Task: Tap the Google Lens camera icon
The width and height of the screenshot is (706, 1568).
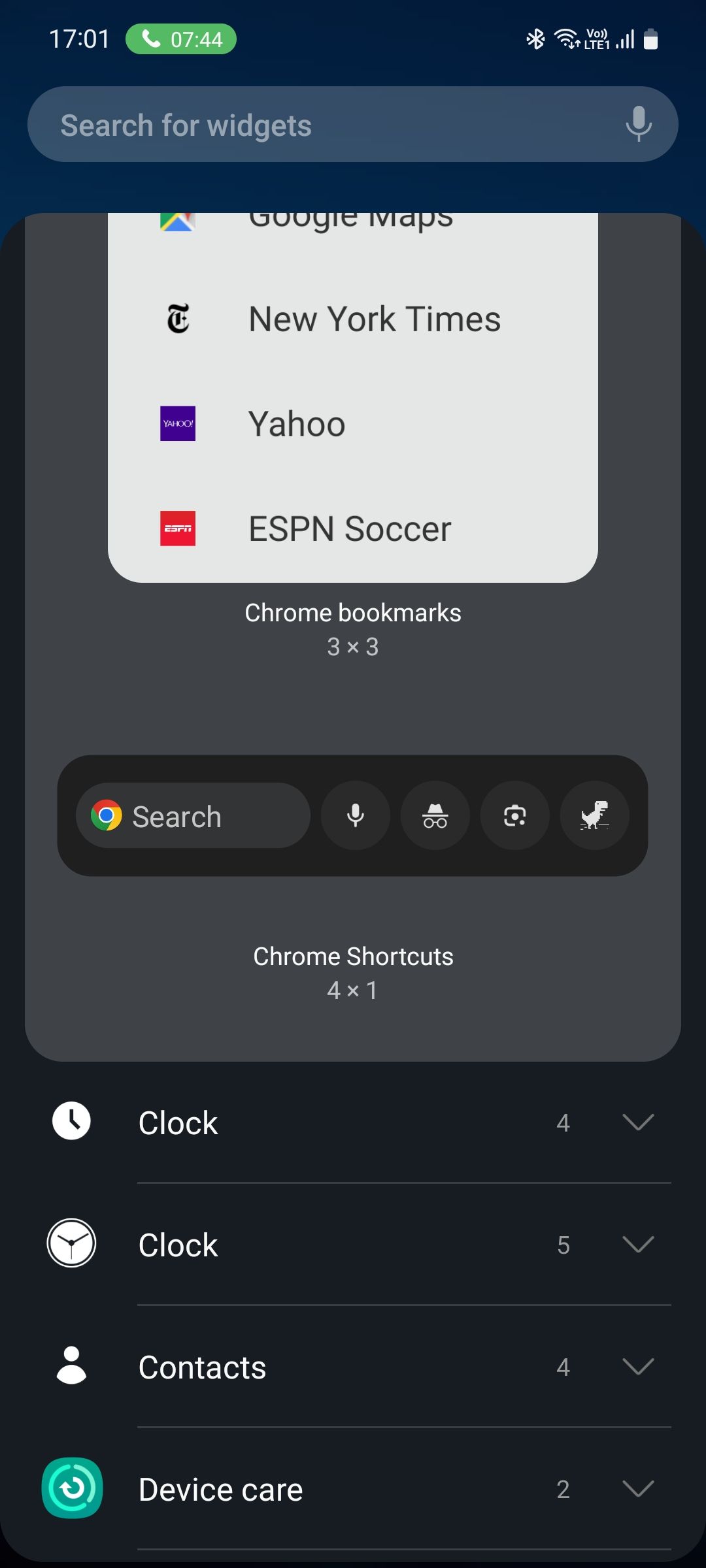Action: tap(515, 815)
